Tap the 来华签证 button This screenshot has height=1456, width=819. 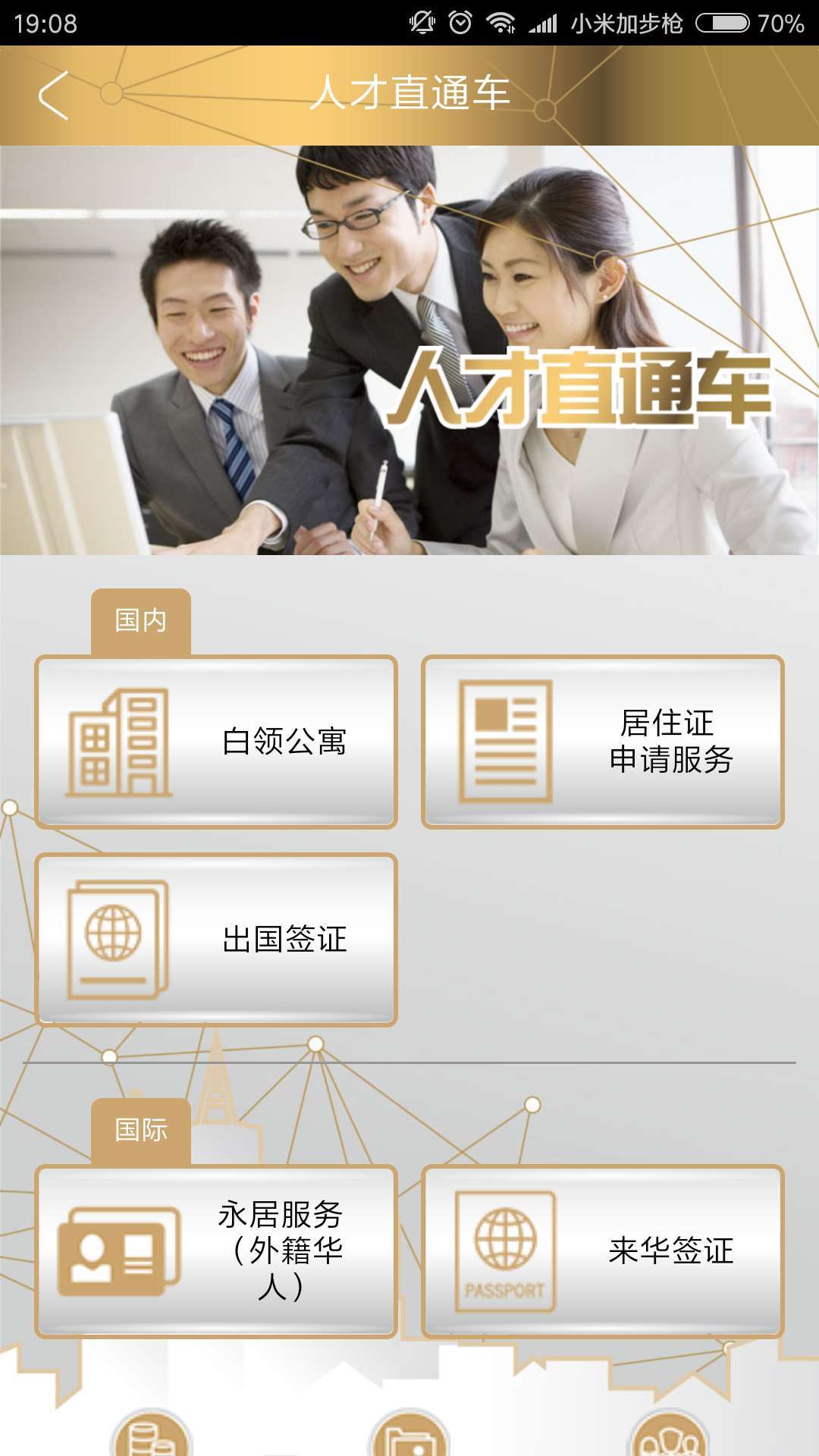[x=603, y=1251]
